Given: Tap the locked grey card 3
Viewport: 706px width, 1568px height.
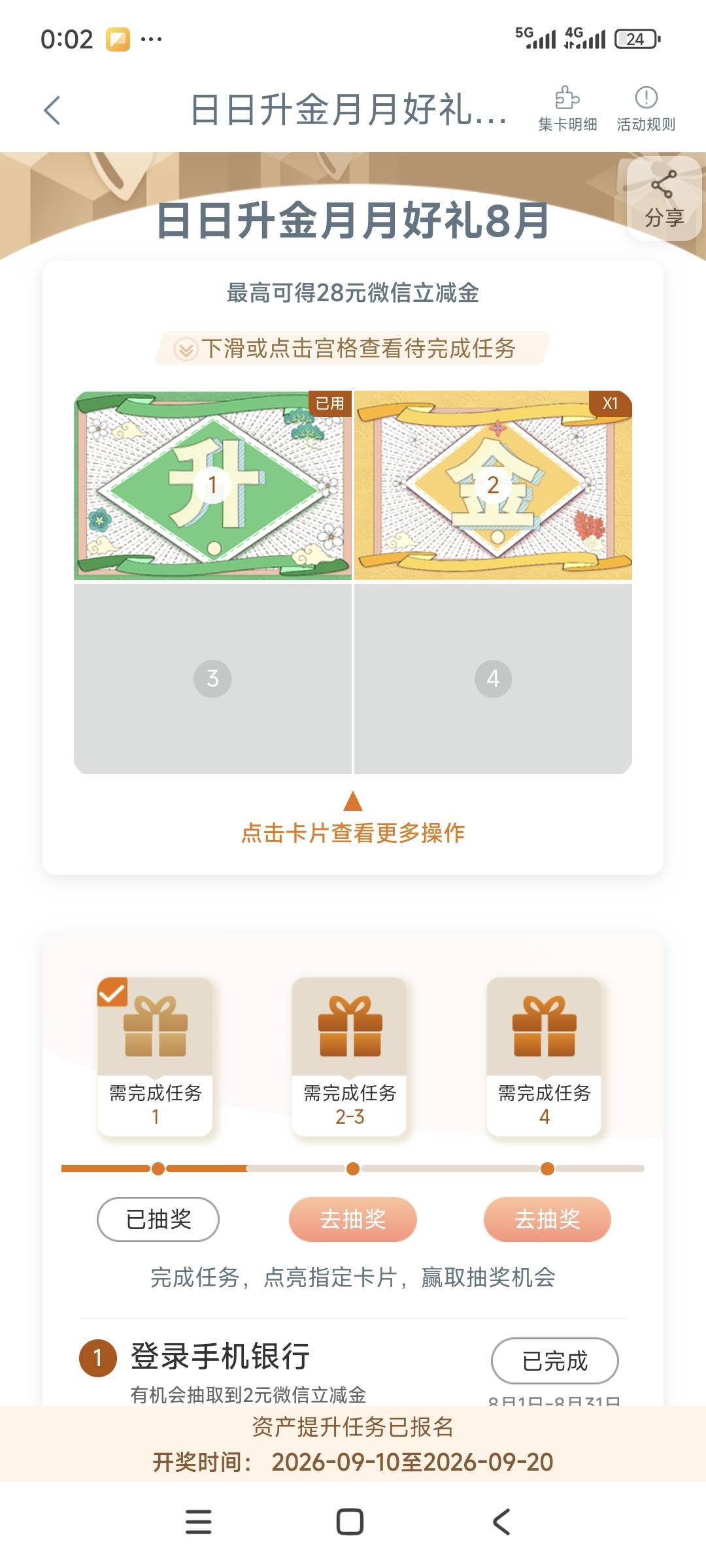Looking at the screenshot, I should (212, 679).
